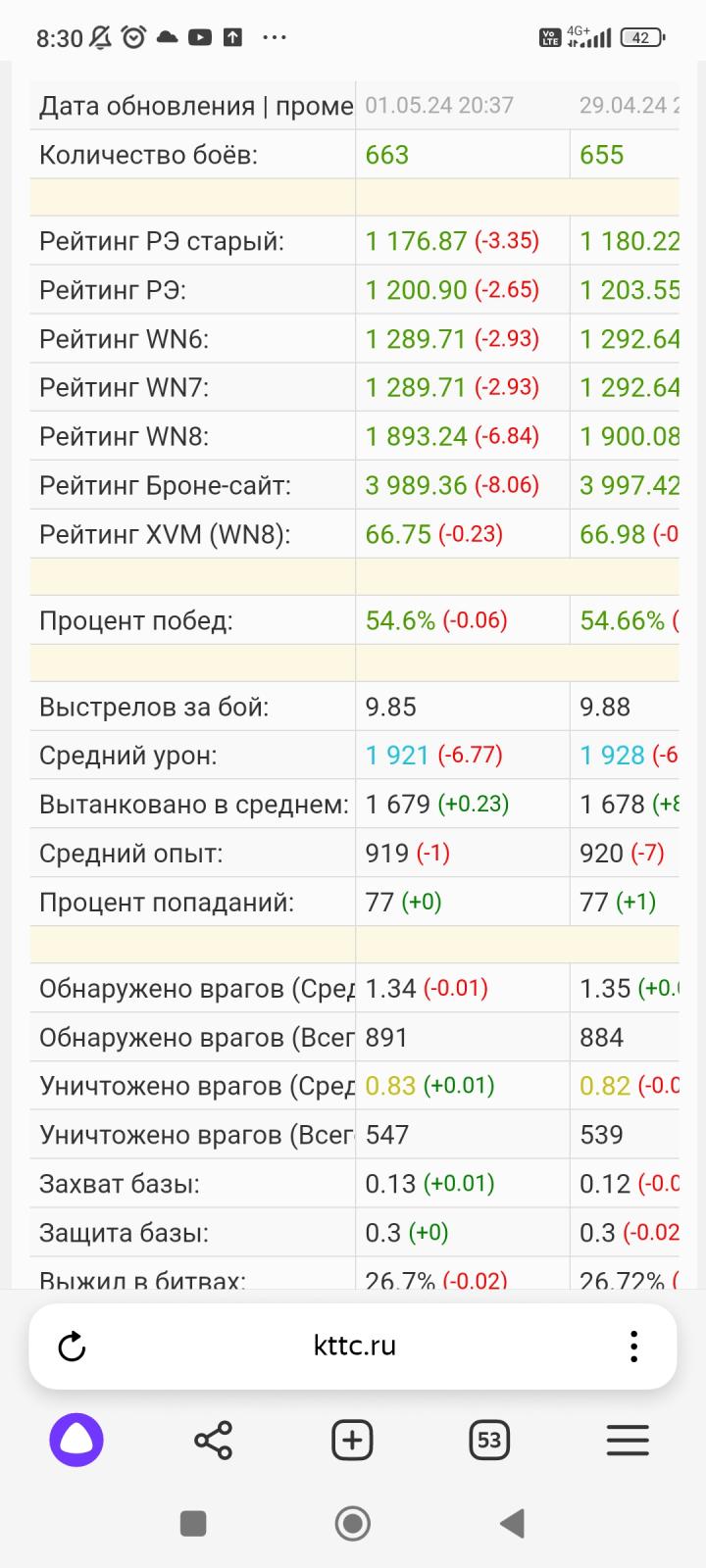Screen dimensions: 706x1568
Task: Tap the kttc.ru address bar
Action: point(354,1346)
